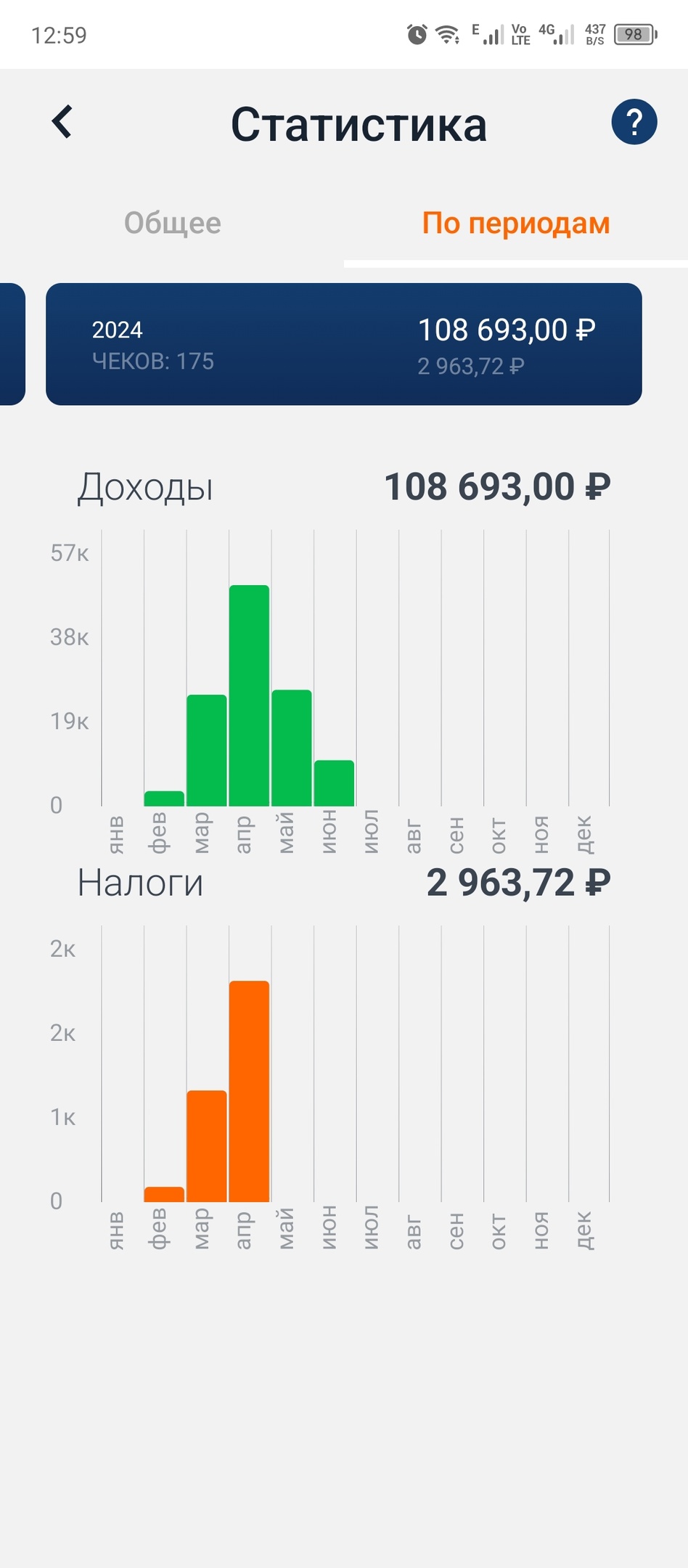The height and width of the screenshot is (1568, 688).
Task: Go back using the top-left arrow
Action: click(62, 122)
